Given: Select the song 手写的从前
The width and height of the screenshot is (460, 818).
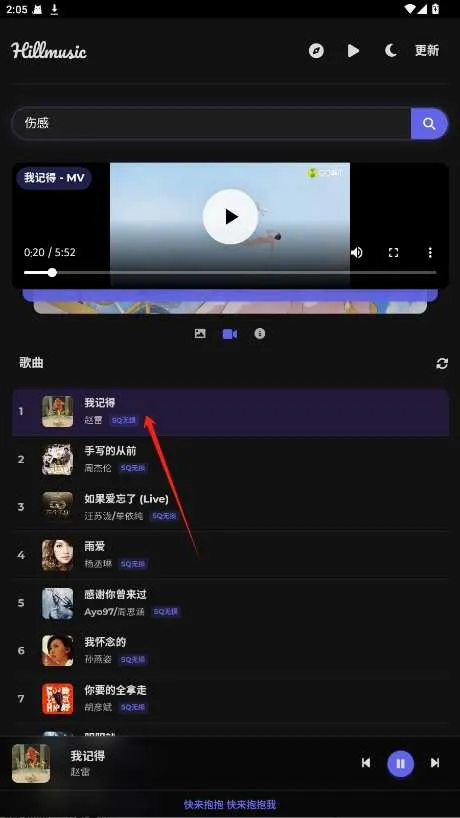Looking at the screenshot, I should click(x=230, y=460).
